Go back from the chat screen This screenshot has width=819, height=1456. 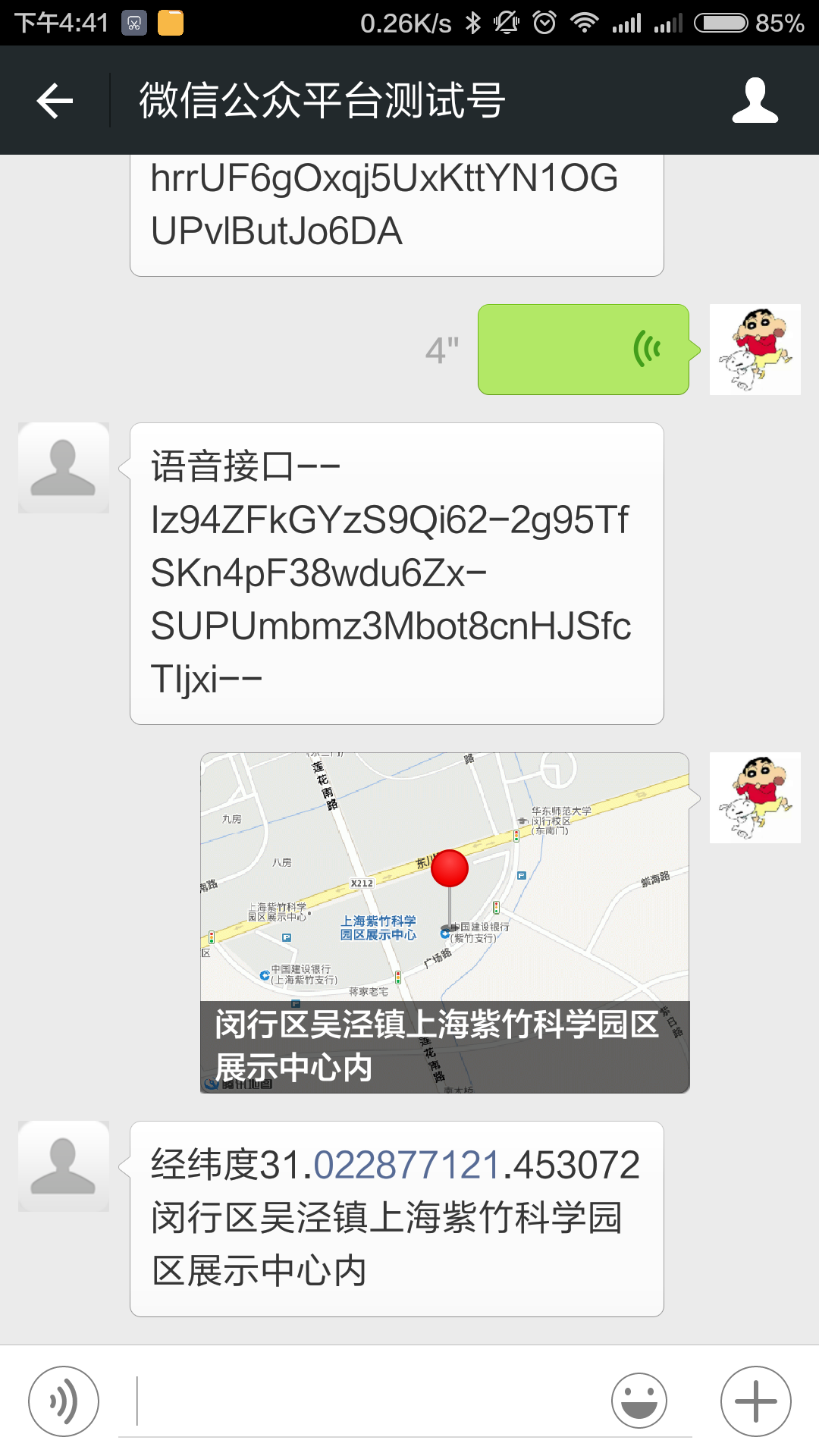click(x=55, y=100)
